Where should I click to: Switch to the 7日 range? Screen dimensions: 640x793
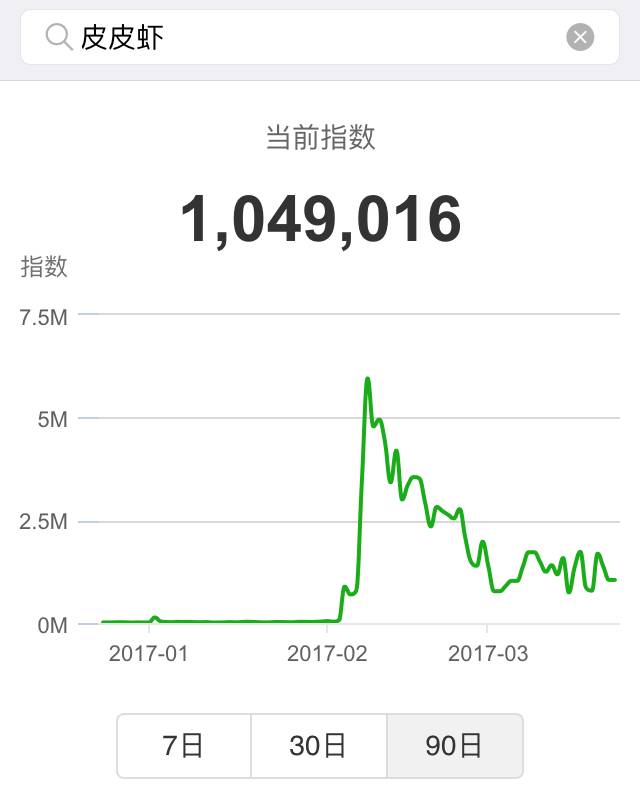[x=183, y=746]
